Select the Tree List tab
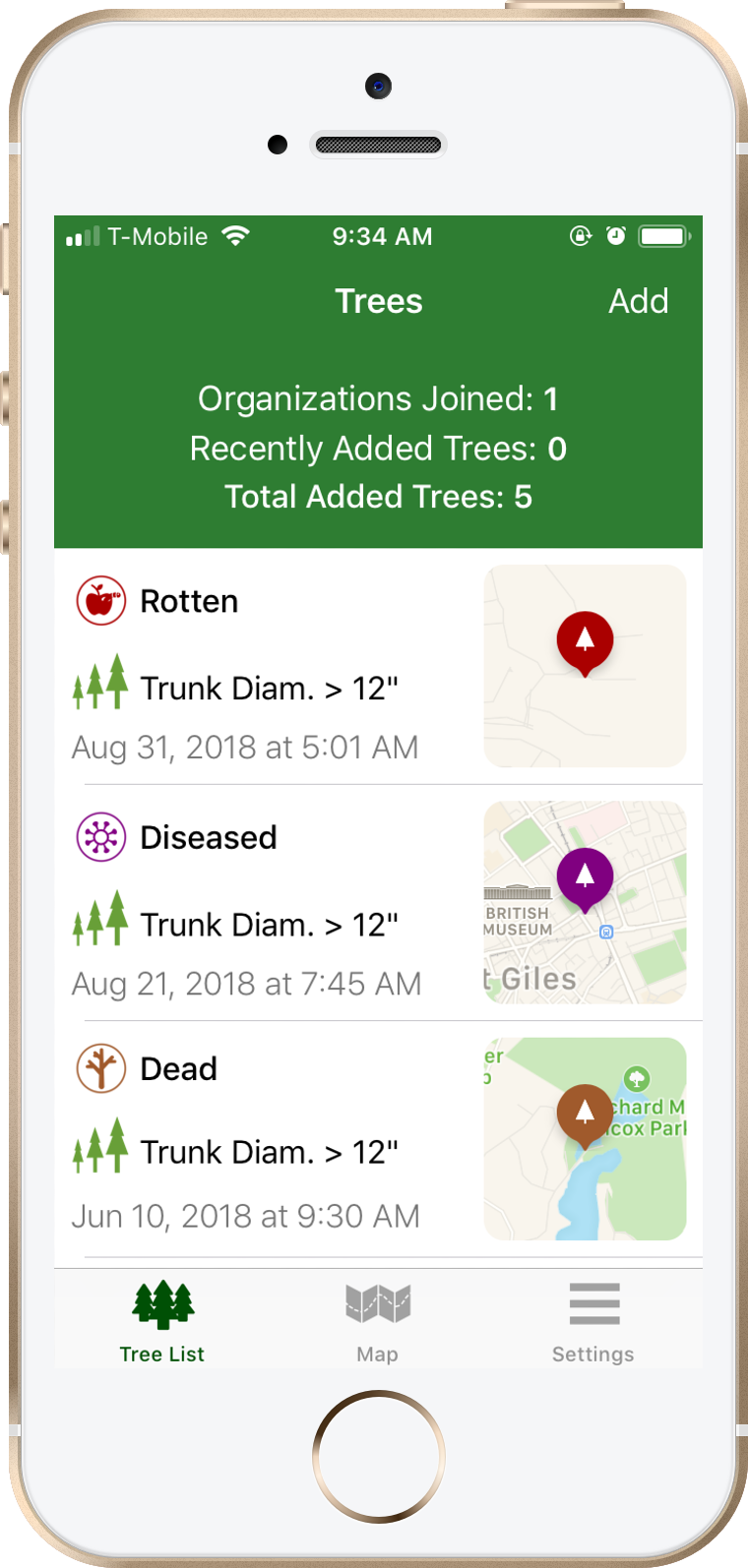 [162, 1322]
